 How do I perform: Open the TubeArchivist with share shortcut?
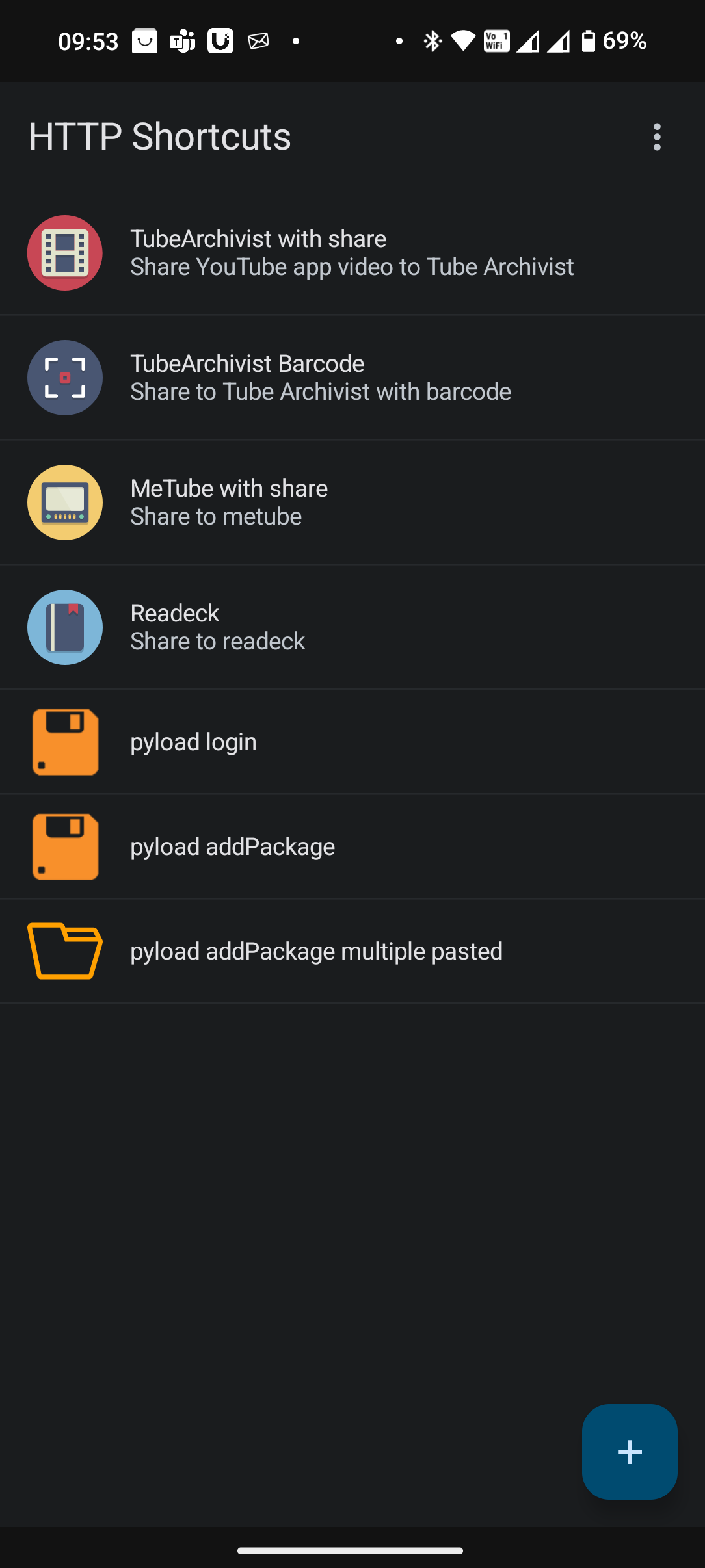[x=351, y=253]
